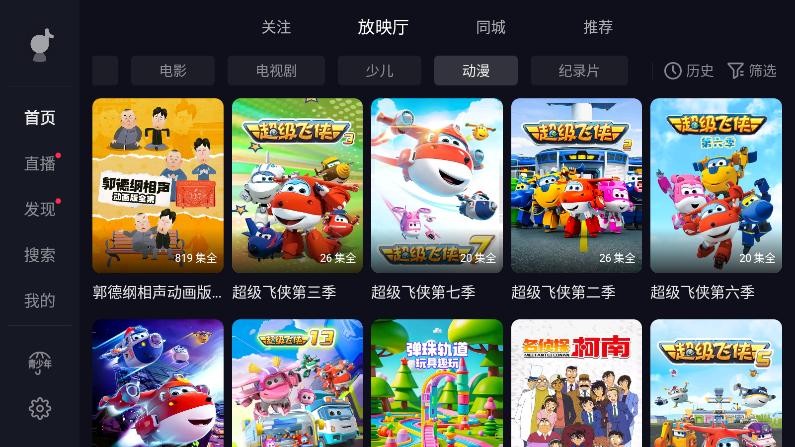Choose the 少儿 category chip
Image resolution: width=795 pixels, height=447 pixels.
tap(379, 71)
